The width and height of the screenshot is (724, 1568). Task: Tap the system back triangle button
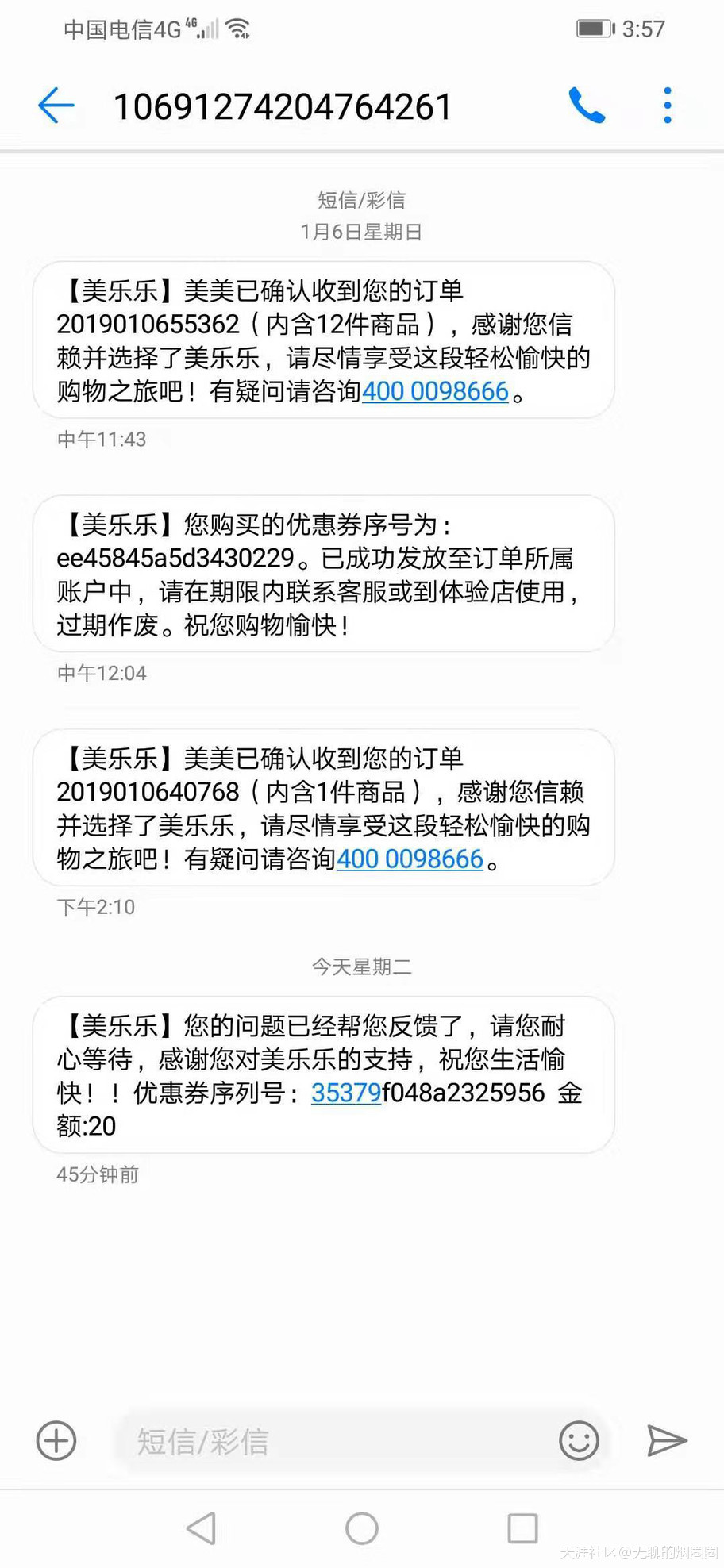pos(201,1528)
